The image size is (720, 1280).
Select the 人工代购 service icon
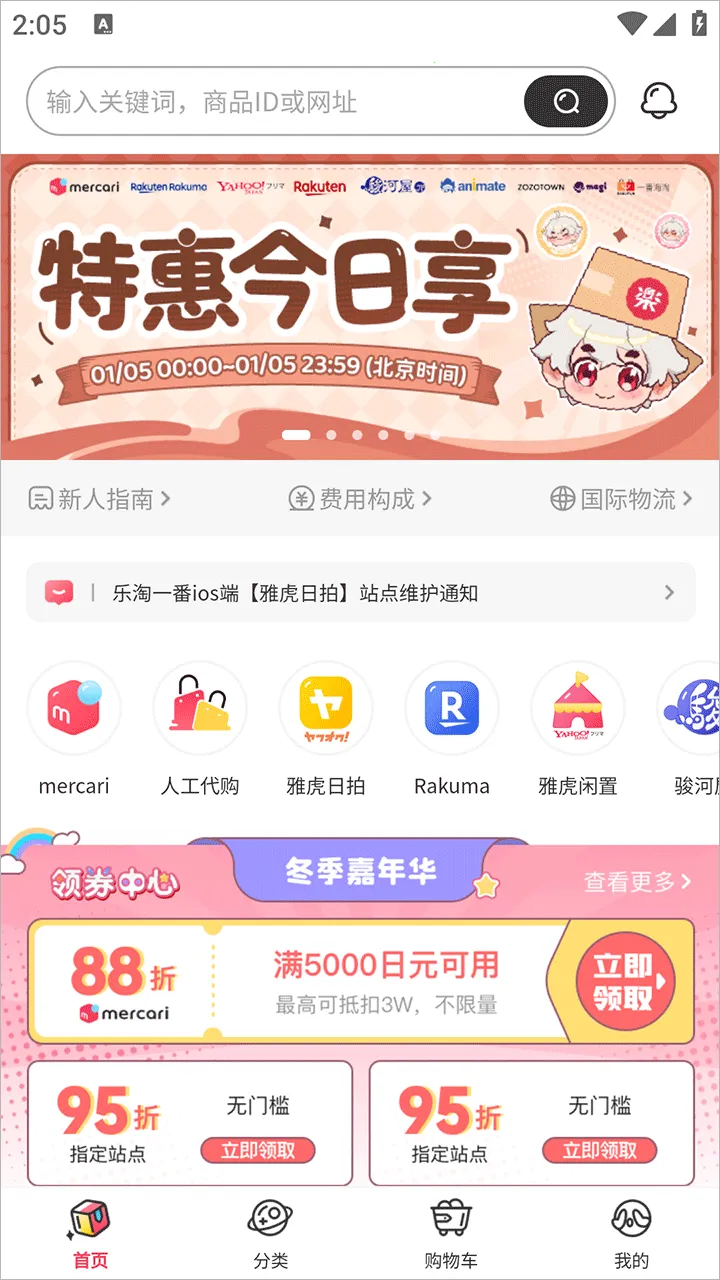[200, 708]
